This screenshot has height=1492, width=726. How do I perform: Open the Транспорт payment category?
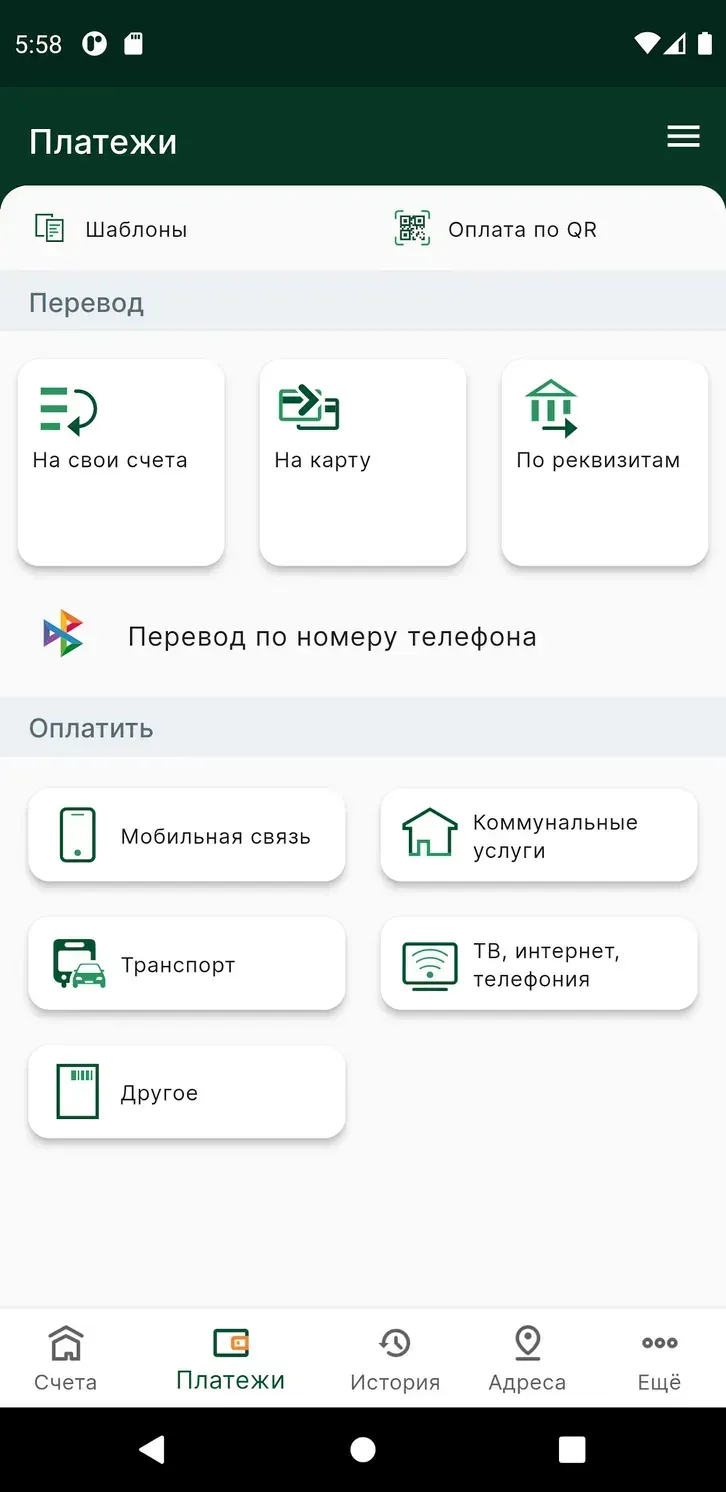[x=186, y=963]
